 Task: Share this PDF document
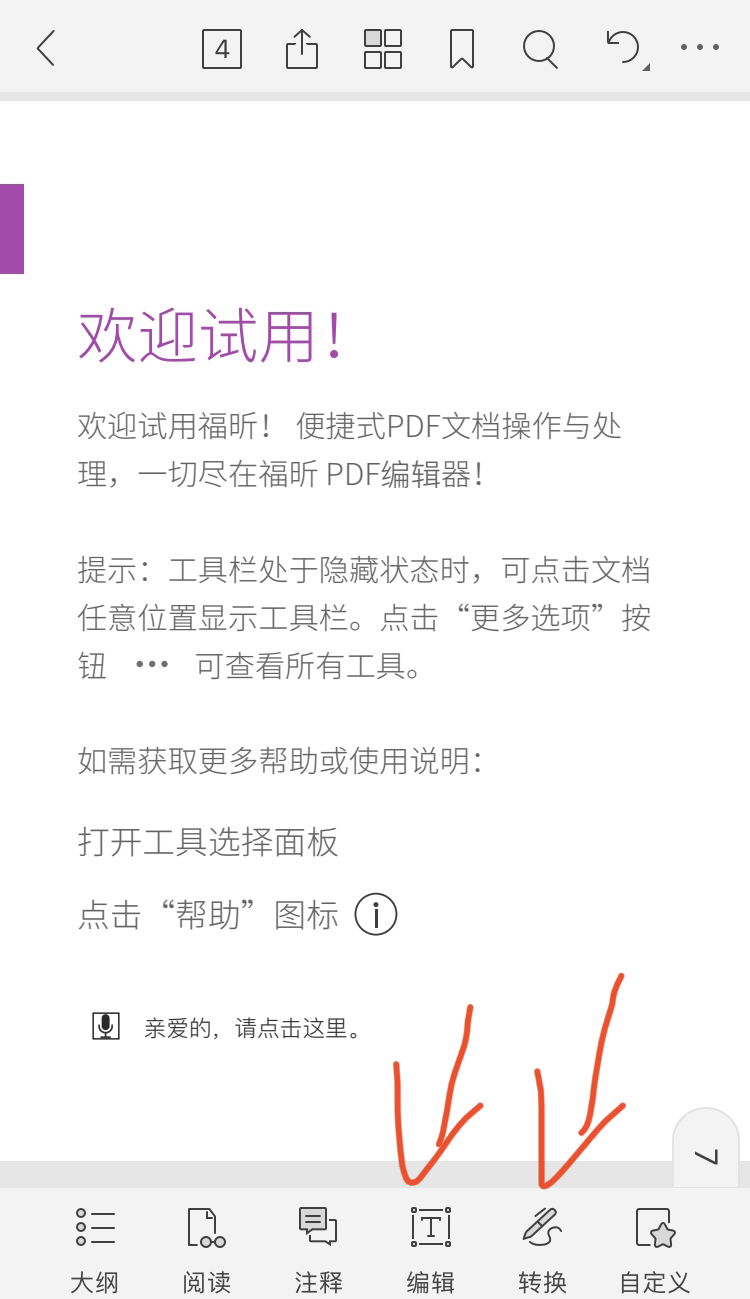pyautogui.click(x=302, y=48)
